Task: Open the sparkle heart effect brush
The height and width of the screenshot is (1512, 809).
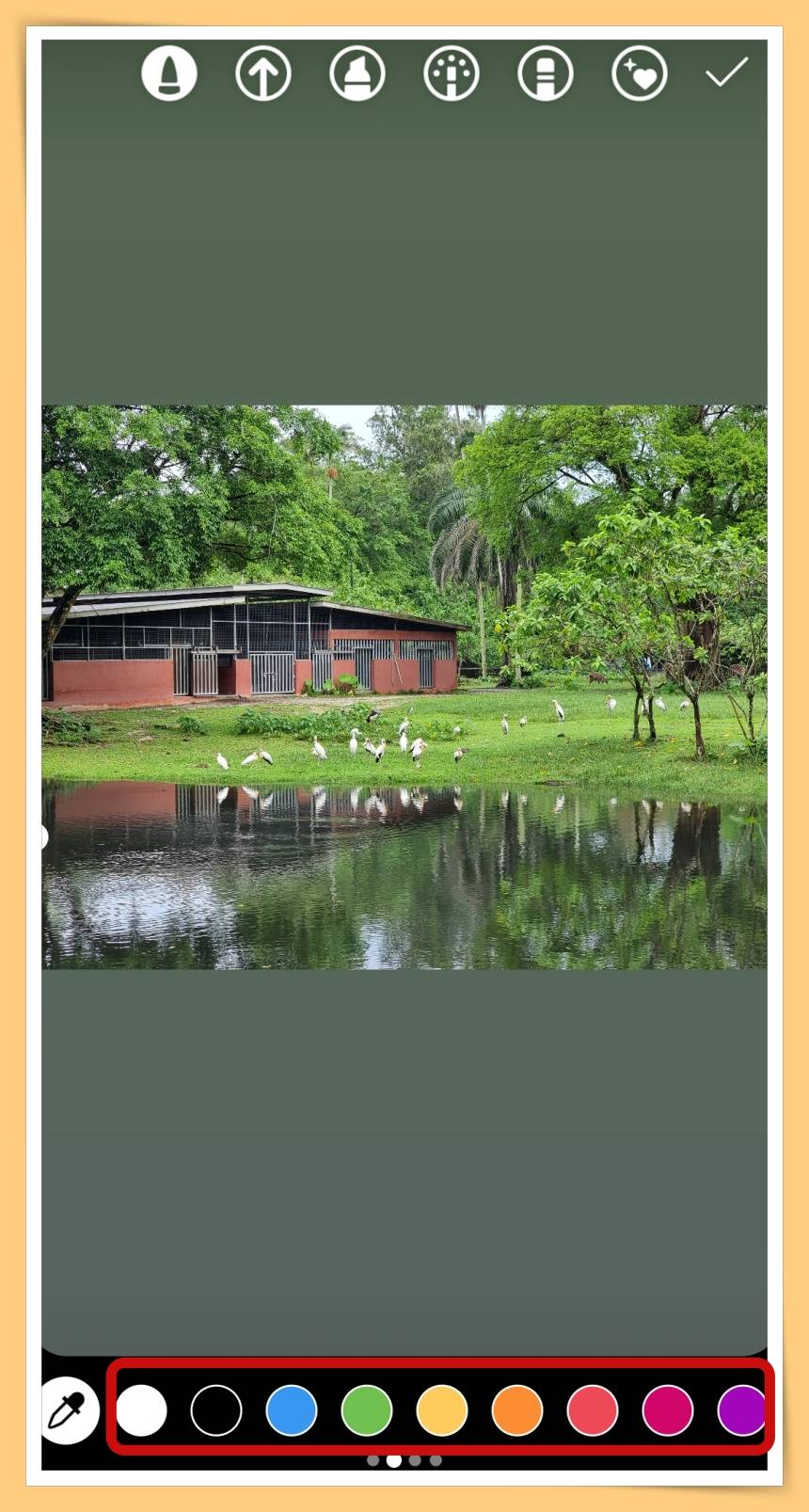Action: [640, 73]
